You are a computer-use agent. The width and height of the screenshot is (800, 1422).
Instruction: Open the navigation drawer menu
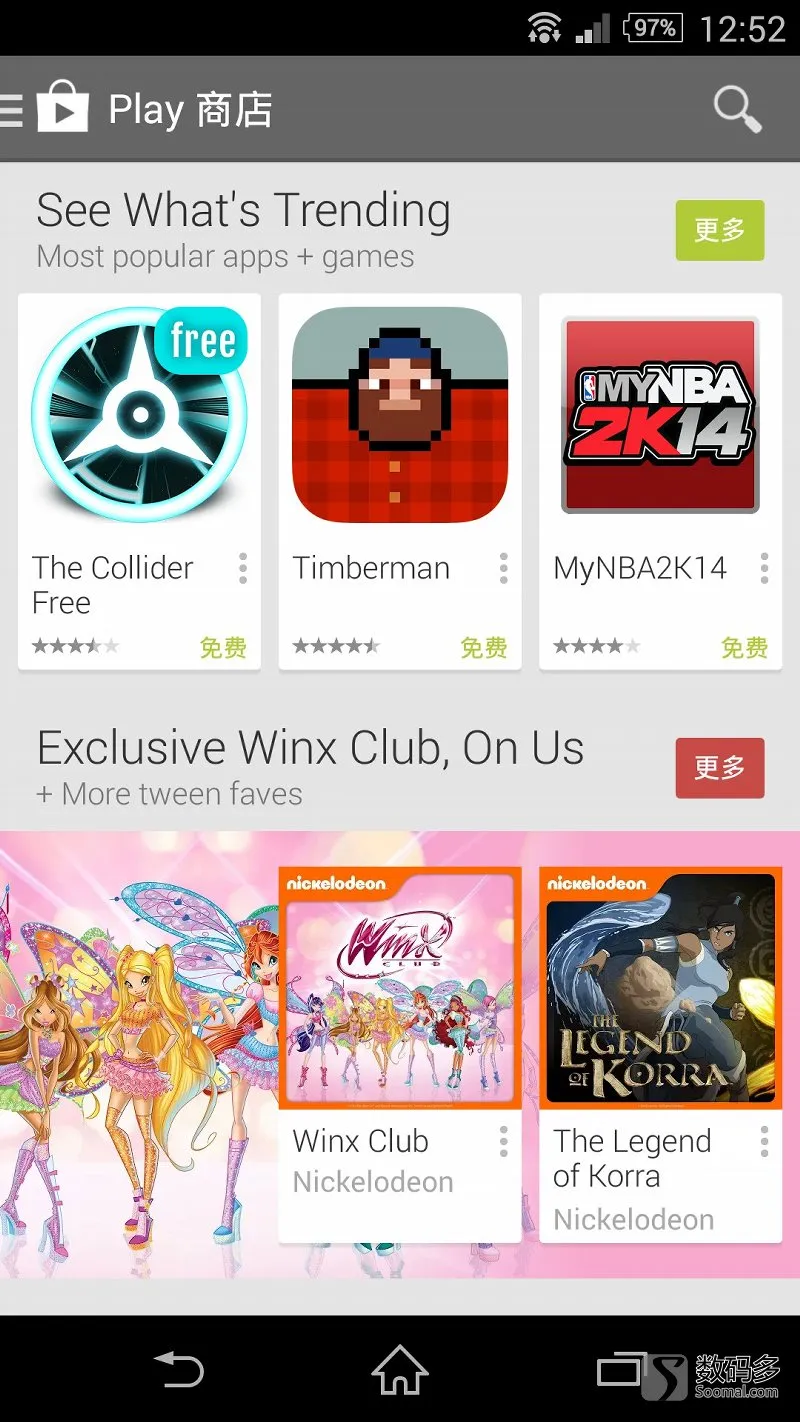point(14,108)
